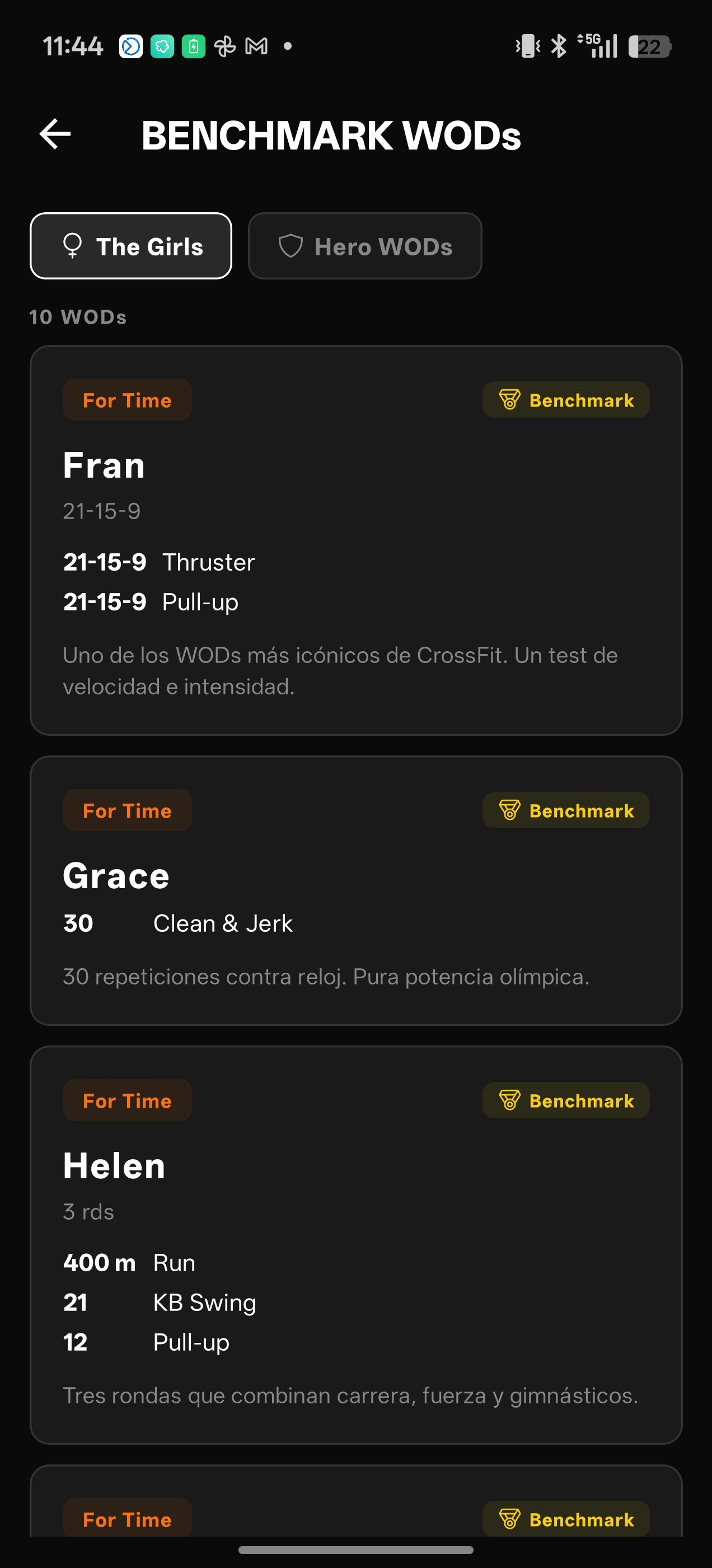
Task: Tap the back arrow icon
Action: pos(55,134)
